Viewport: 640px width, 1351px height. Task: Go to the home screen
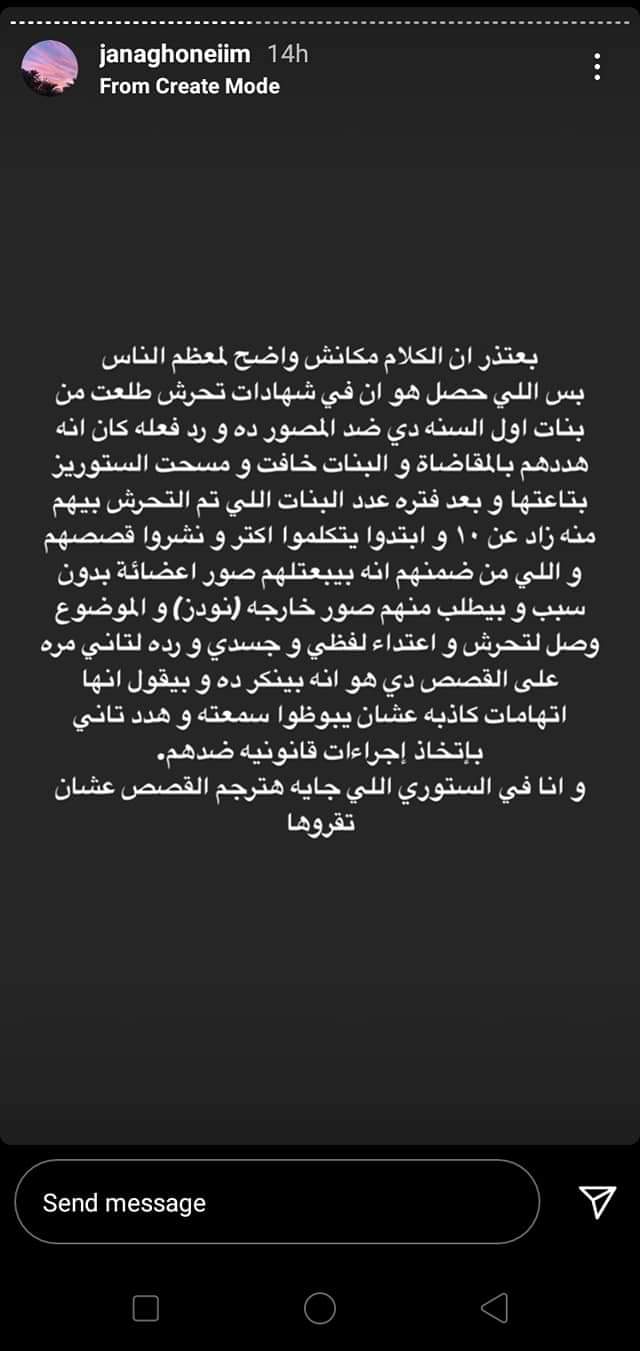(319, 1307)
